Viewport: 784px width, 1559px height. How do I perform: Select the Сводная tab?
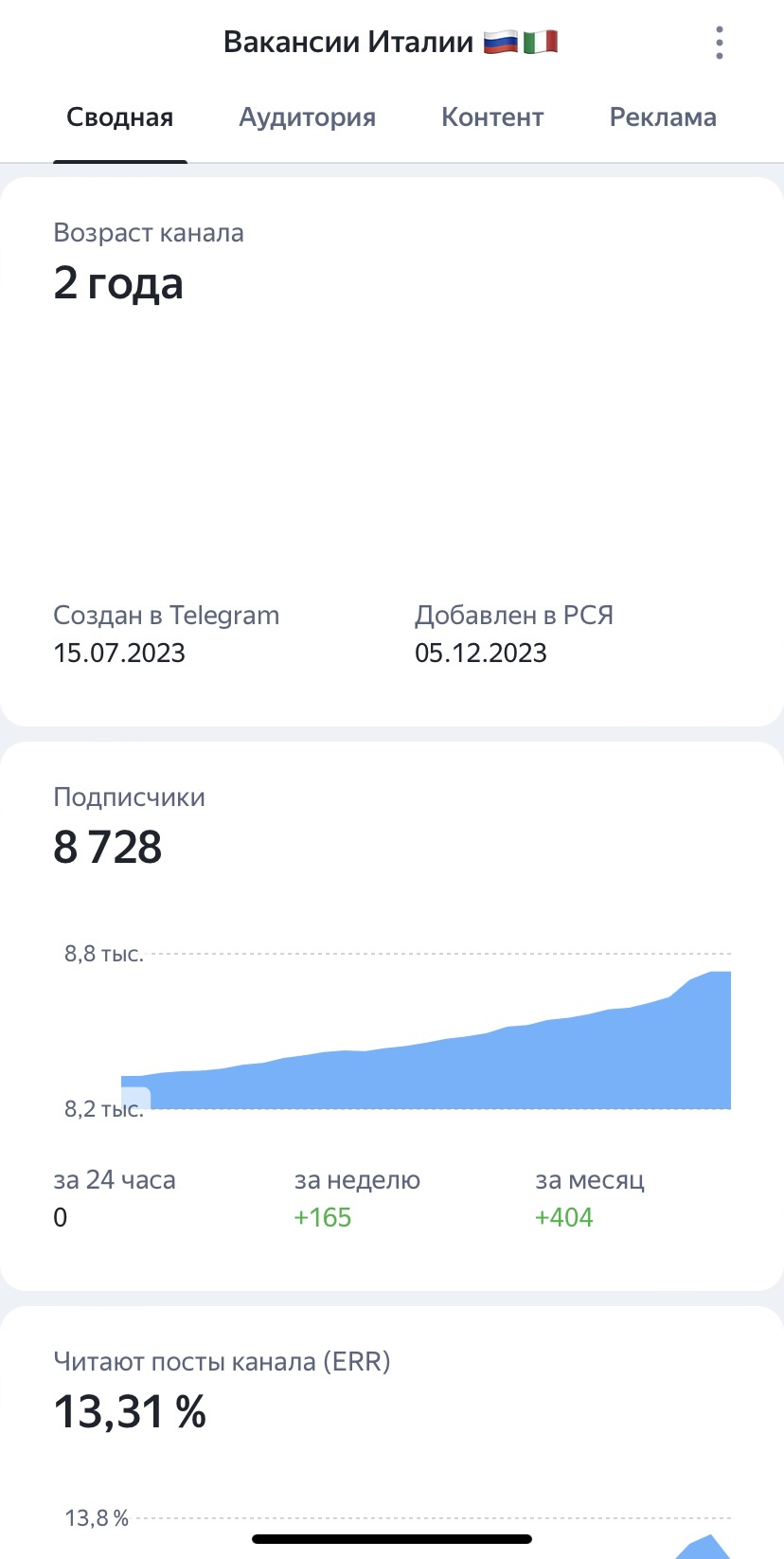click(120, 117)
